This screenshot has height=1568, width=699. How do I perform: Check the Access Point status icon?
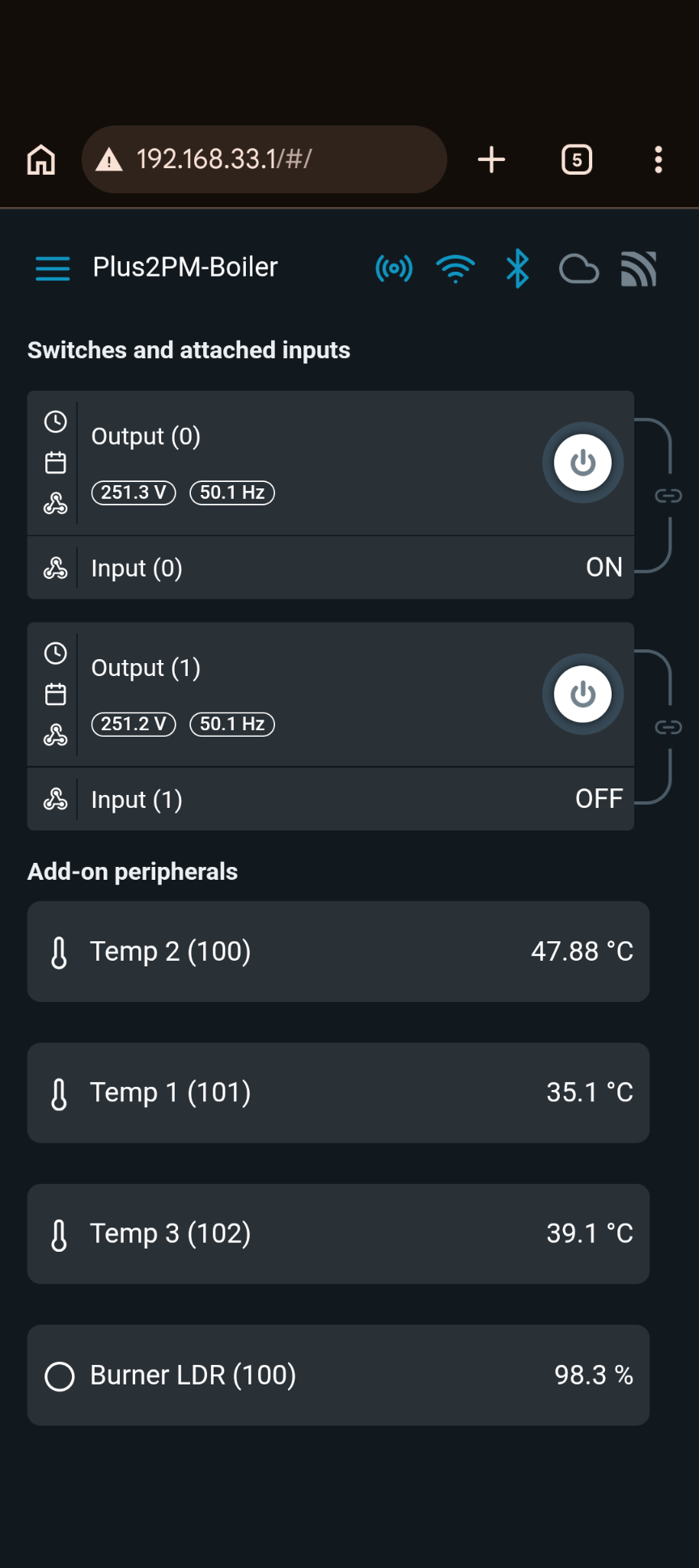coord(393,268)
